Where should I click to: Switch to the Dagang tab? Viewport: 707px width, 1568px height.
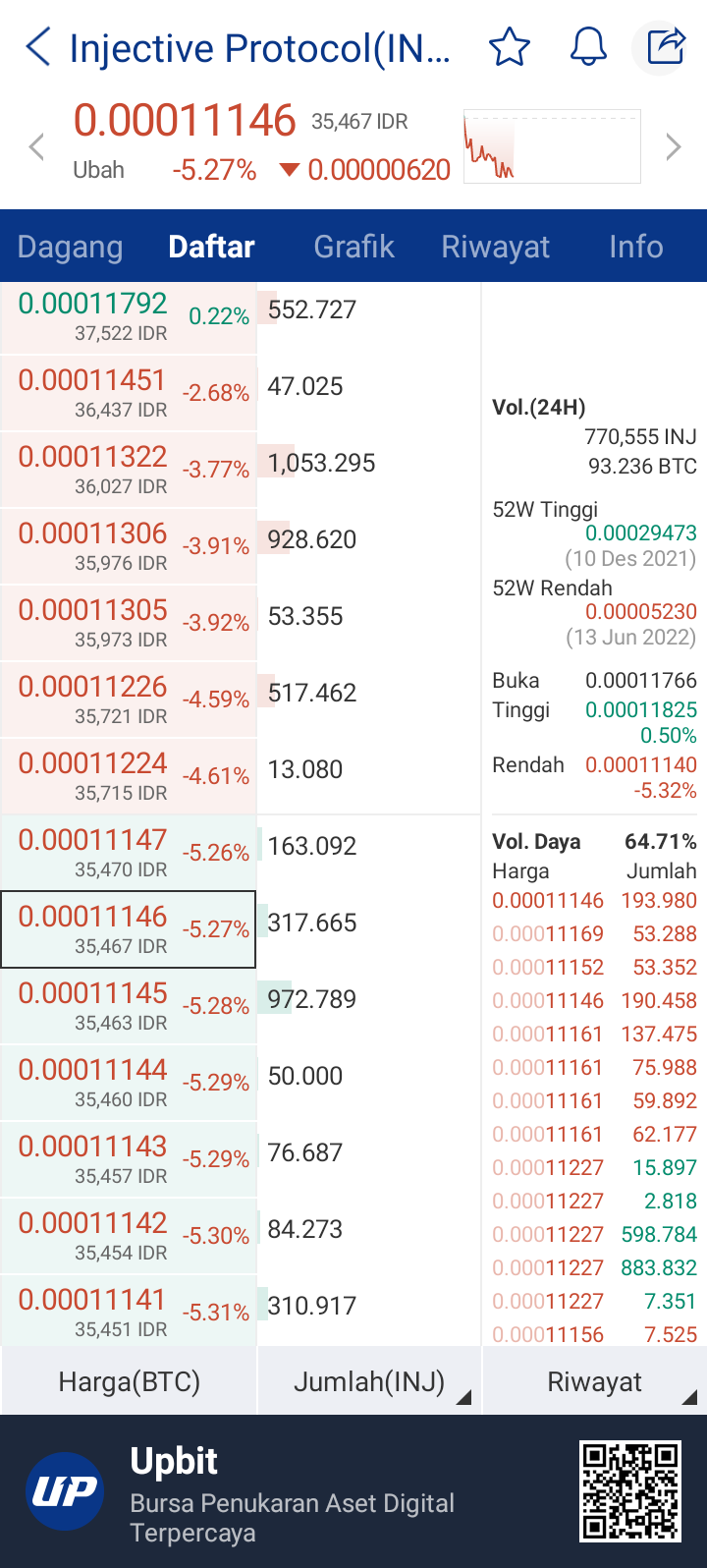click(71, 247)
